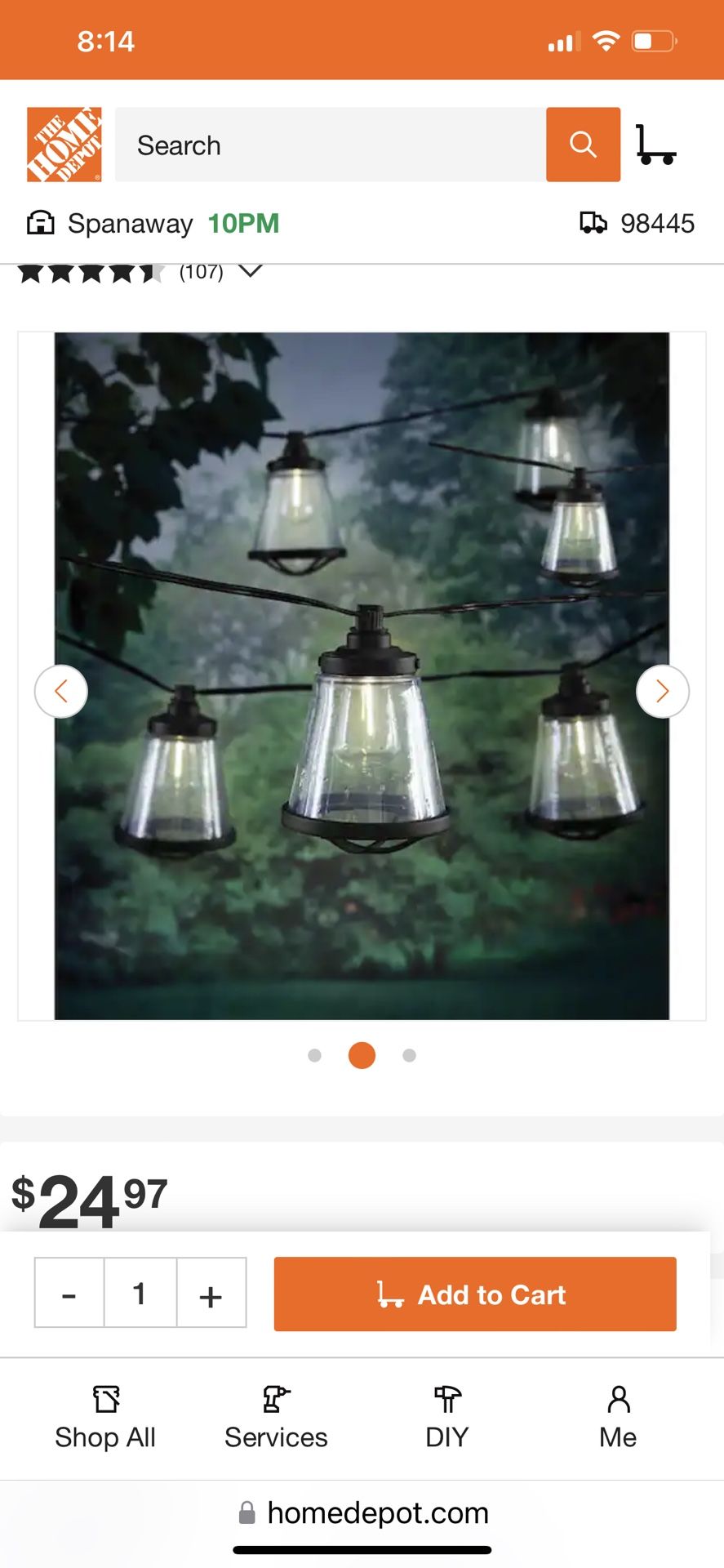
Task: Tap the Home Depot logo
Action: click(64, 145)
